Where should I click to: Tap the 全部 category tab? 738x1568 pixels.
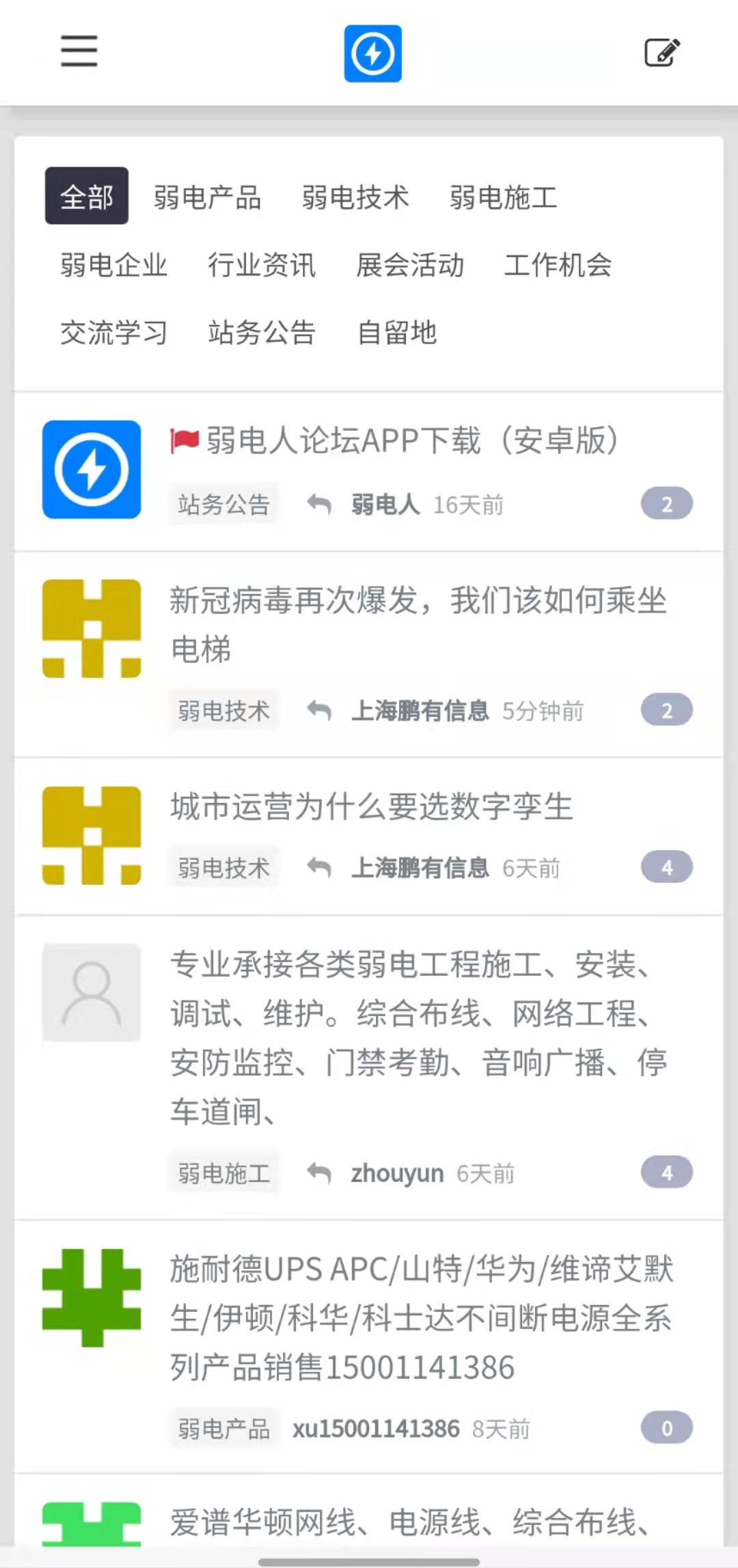(x=87, y=196)
